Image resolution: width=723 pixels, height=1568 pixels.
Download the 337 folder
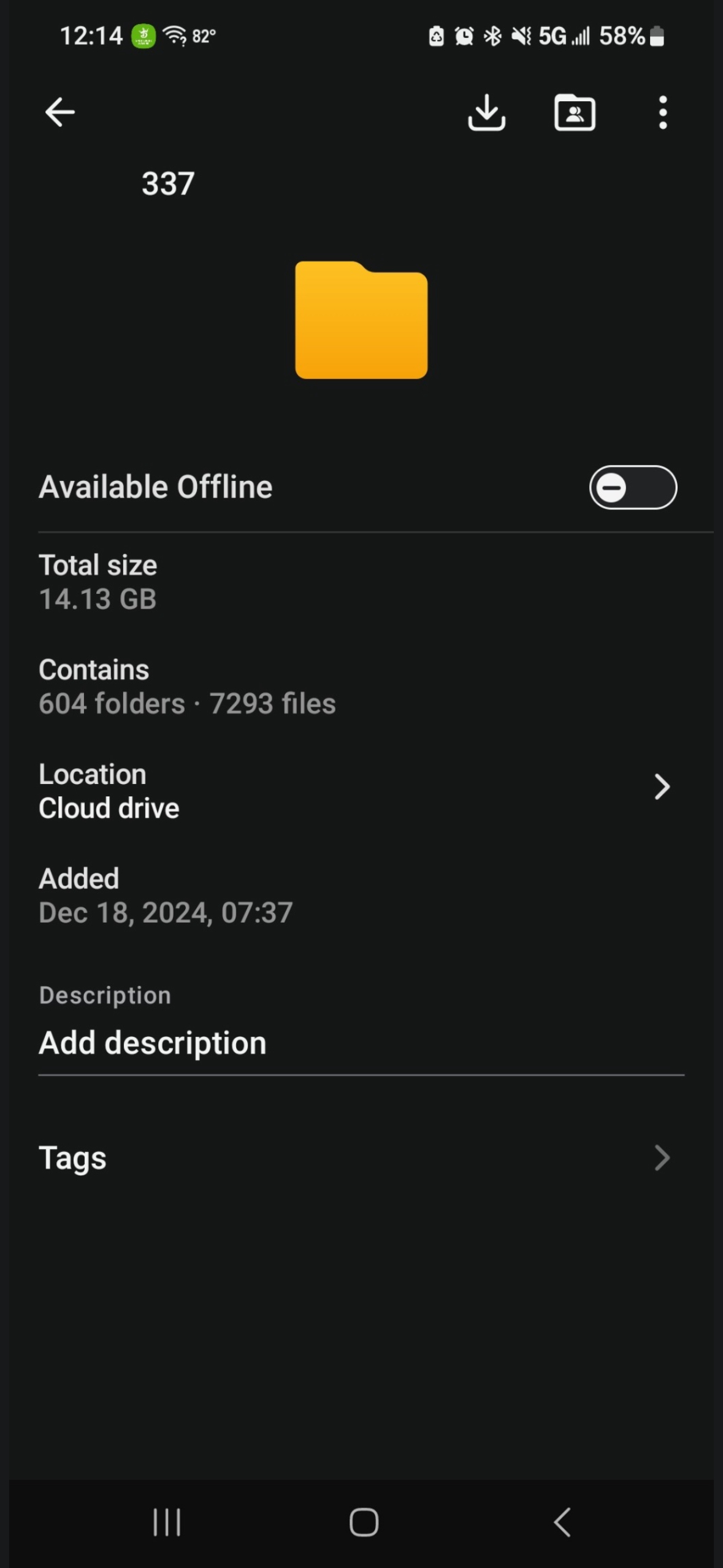486,112
